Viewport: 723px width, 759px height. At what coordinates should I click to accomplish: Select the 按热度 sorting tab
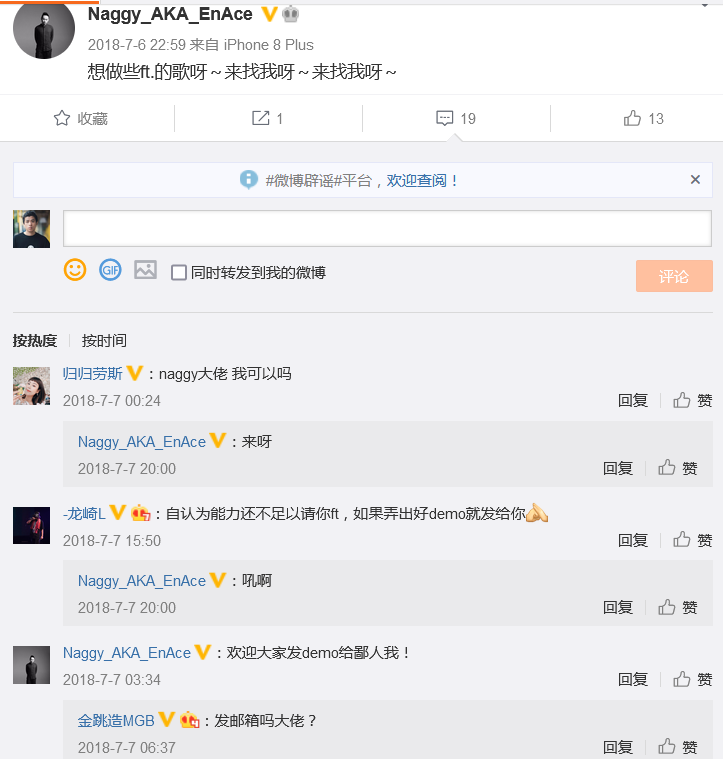35,340
